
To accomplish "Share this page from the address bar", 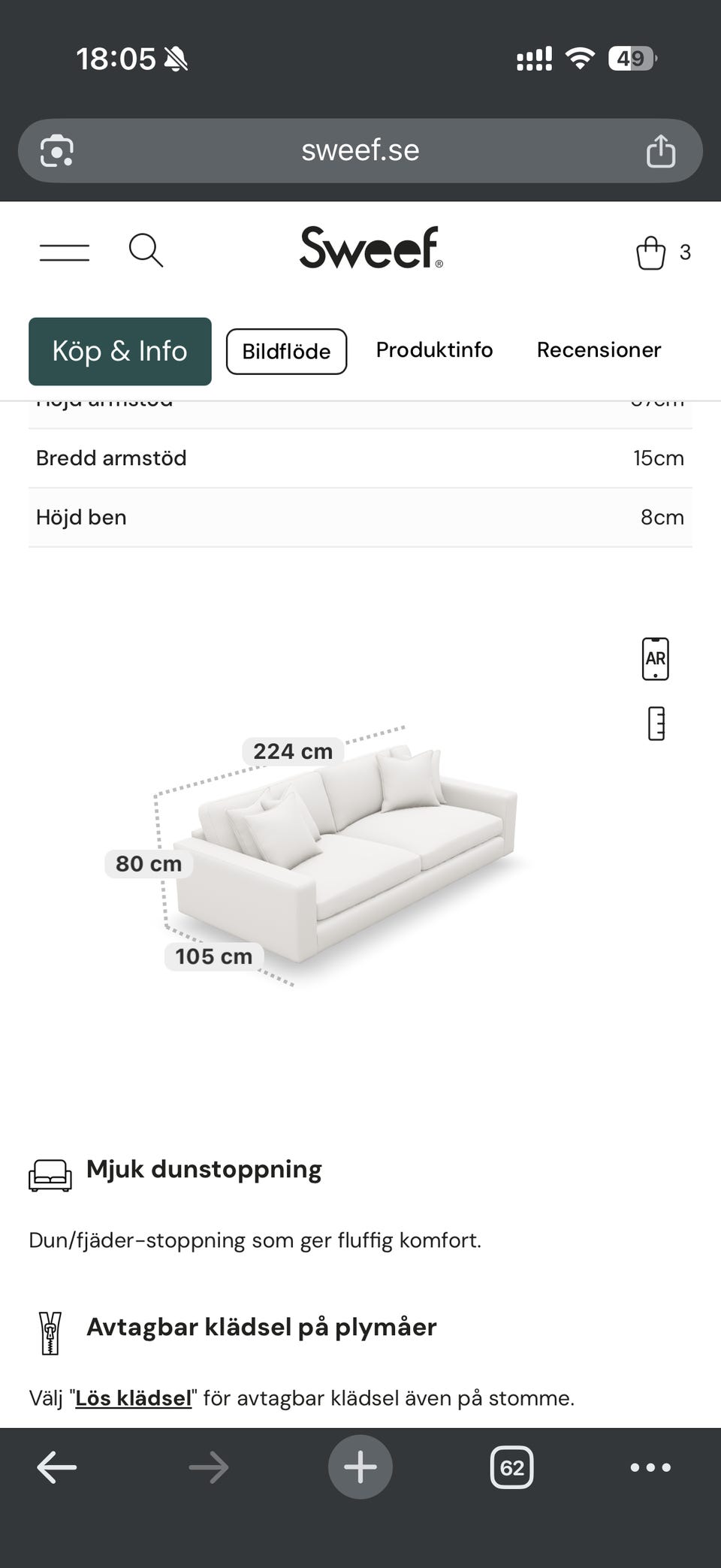I will (661, 150).
